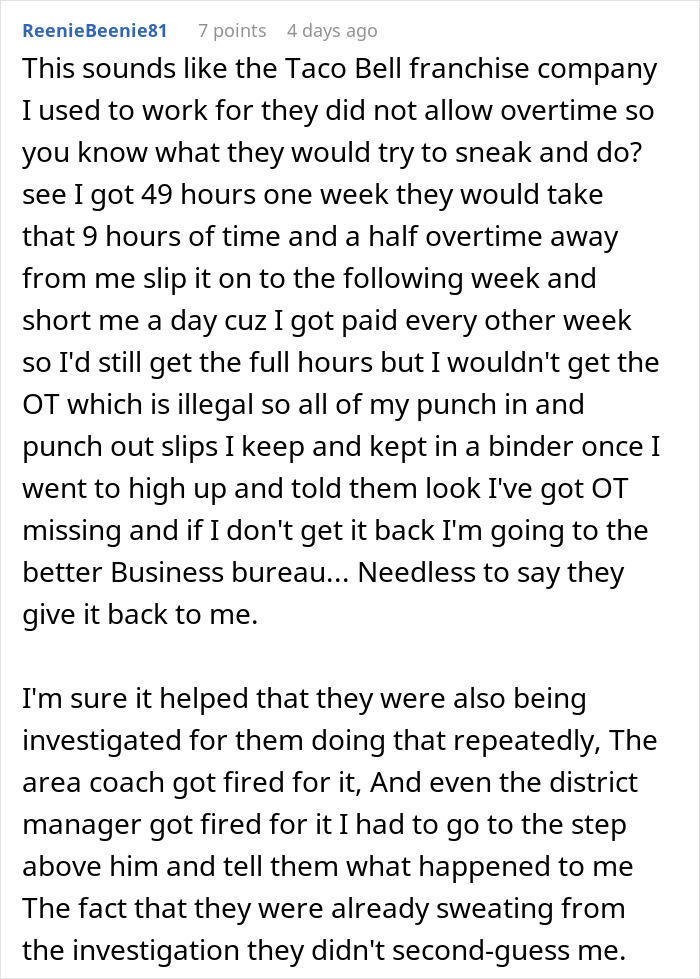The image size is (700, 979).
Task: Open ReenieBeenie81's user profile
Action: tap(94, 31)
